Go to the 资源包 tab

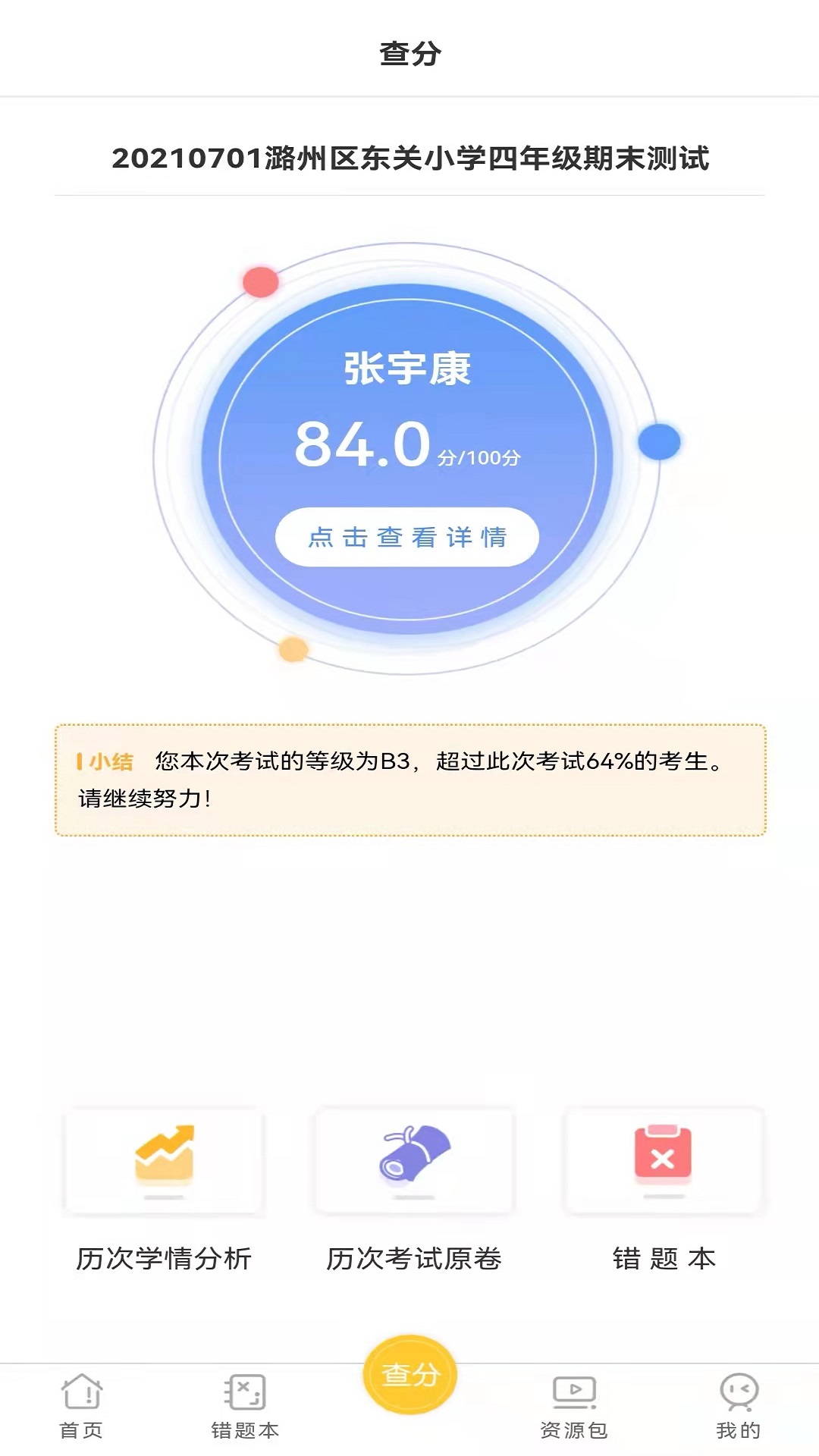tap(574, 1407)
